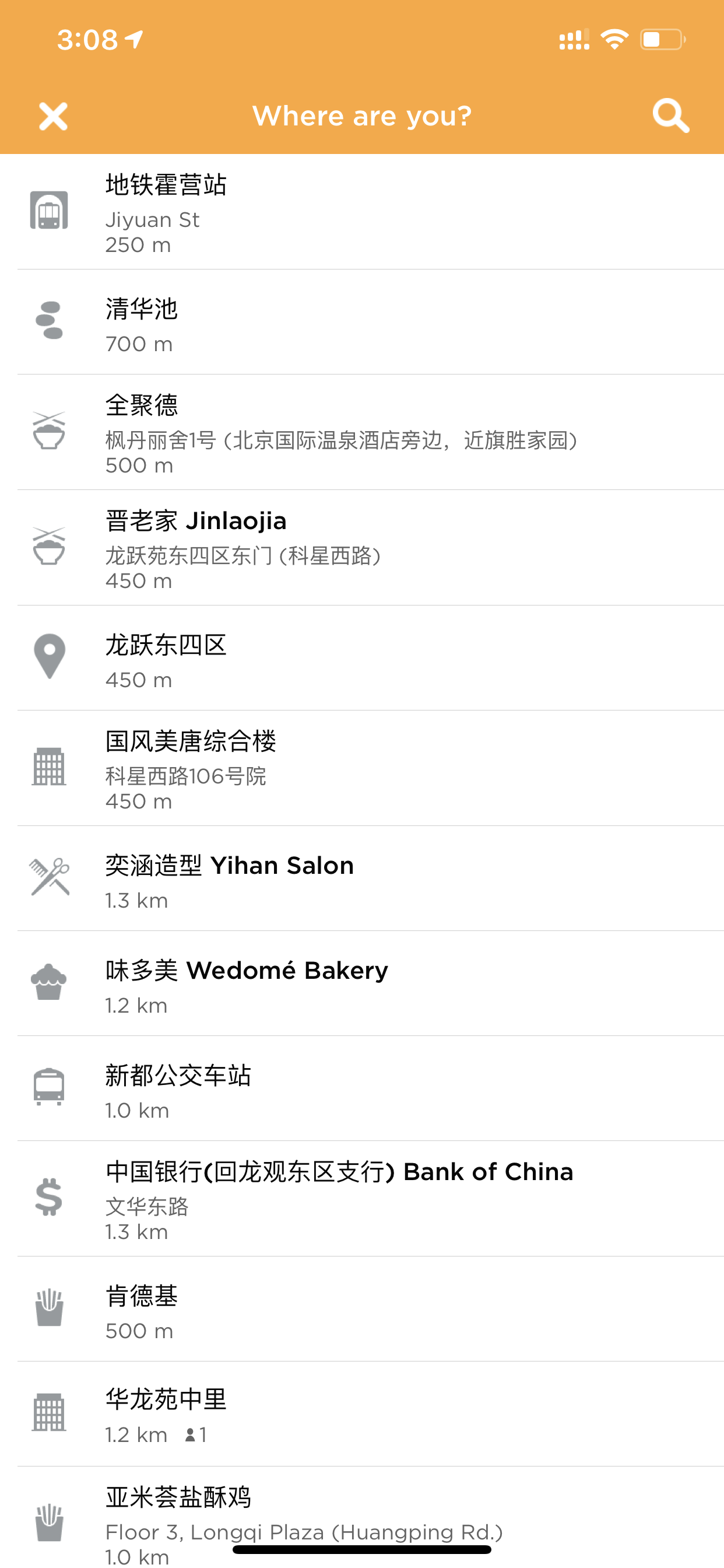Choose 清华池 at 700 m
724x1568 pixels.
(362, 322)
